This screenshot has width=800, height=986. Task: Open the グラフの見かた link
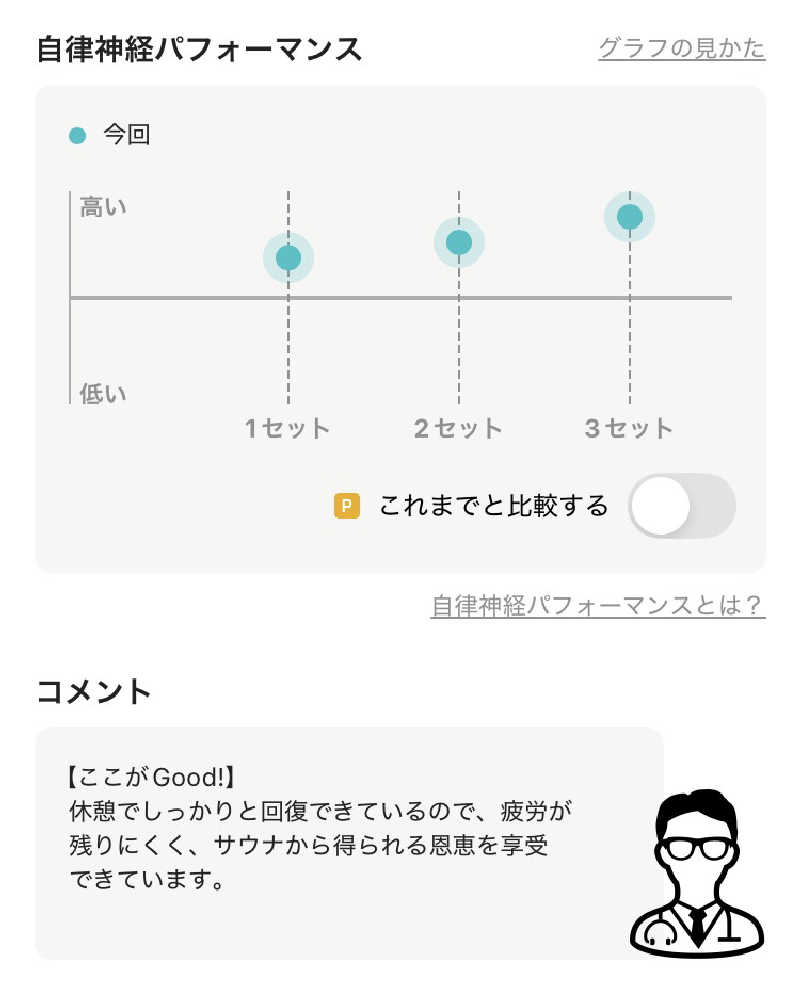pos(681,48)
